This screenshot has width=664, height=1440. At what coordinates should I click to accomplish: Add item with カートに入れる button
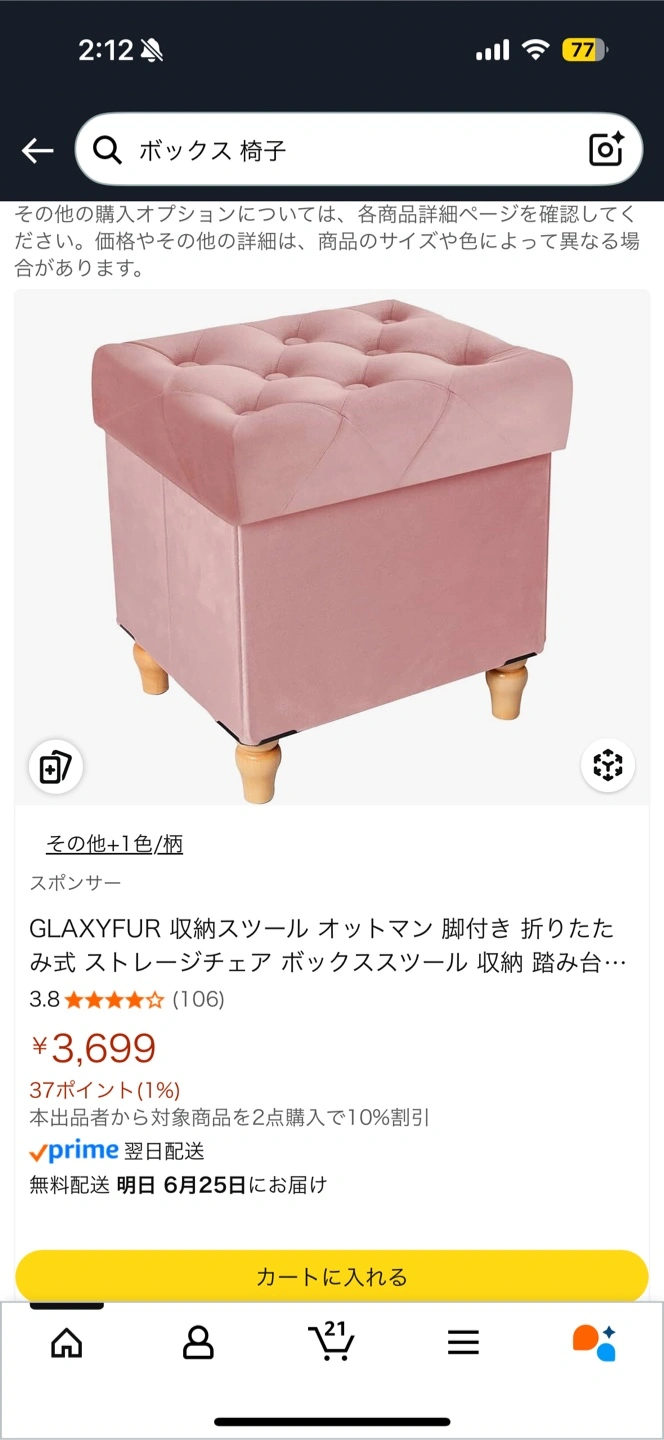point(332,1277)
